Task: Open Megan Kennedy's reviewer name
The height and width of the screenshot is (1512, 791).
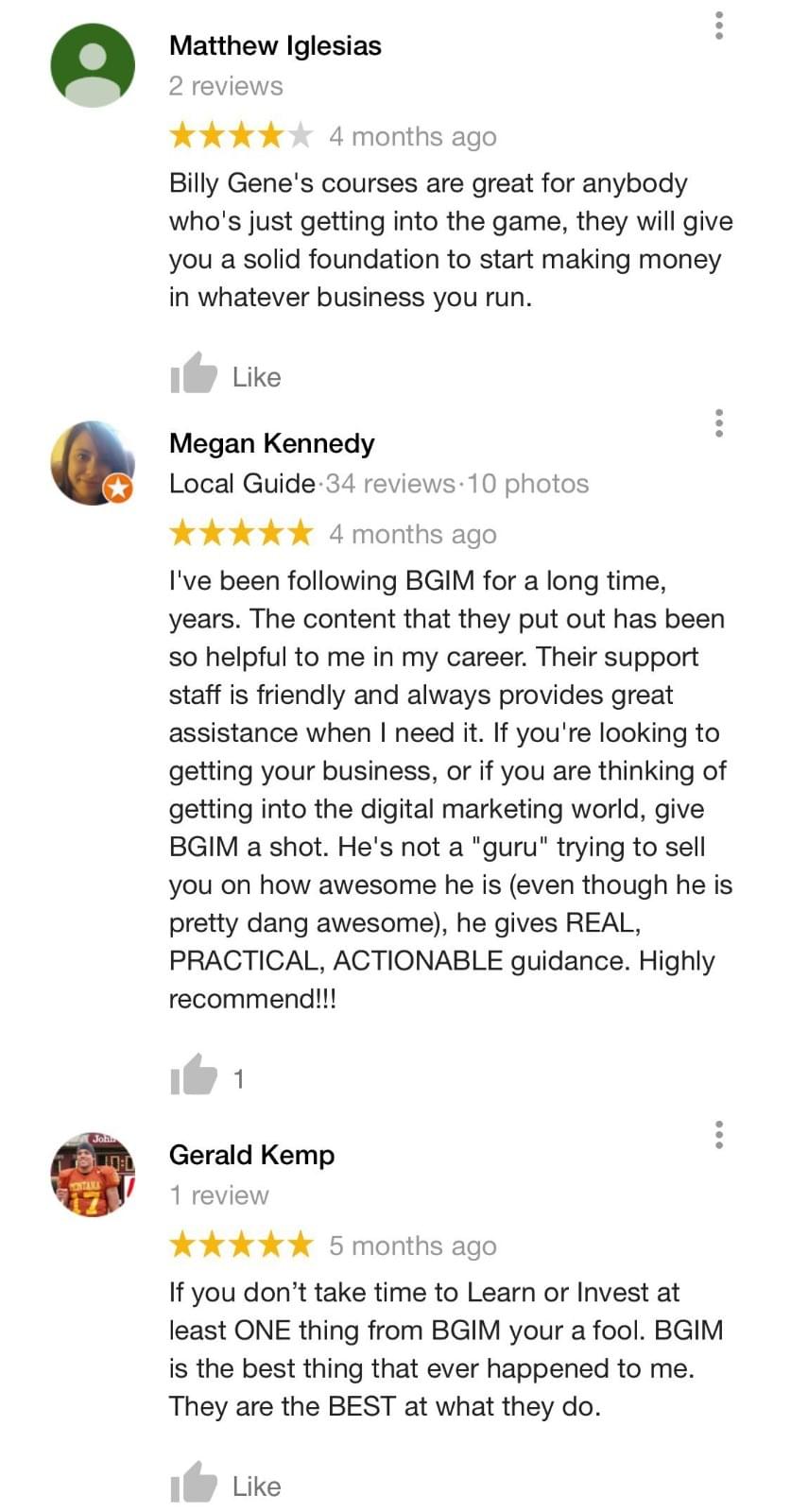Action: coord(271,443)
